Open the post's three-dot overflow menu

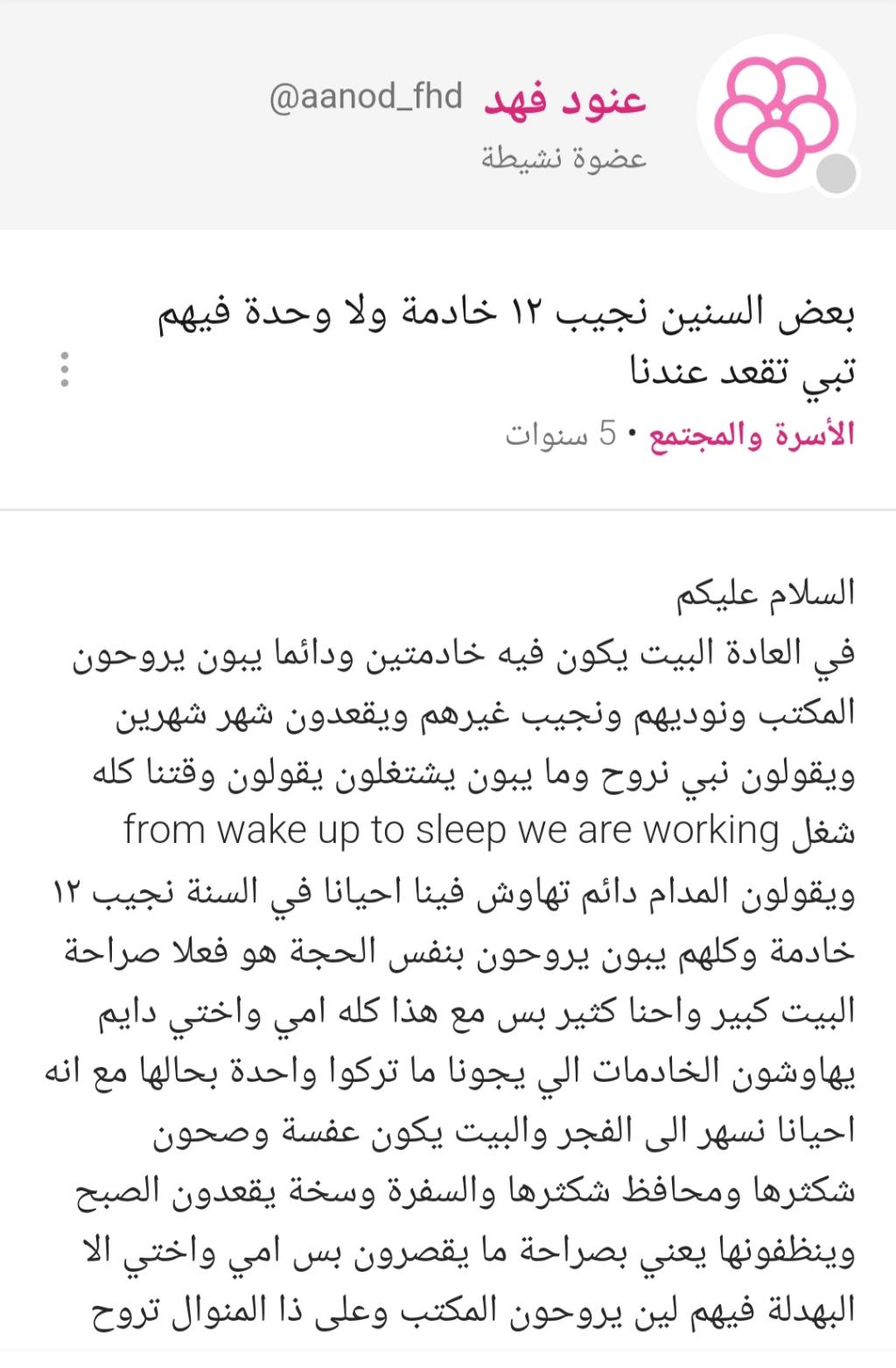(x=64, y=370)
